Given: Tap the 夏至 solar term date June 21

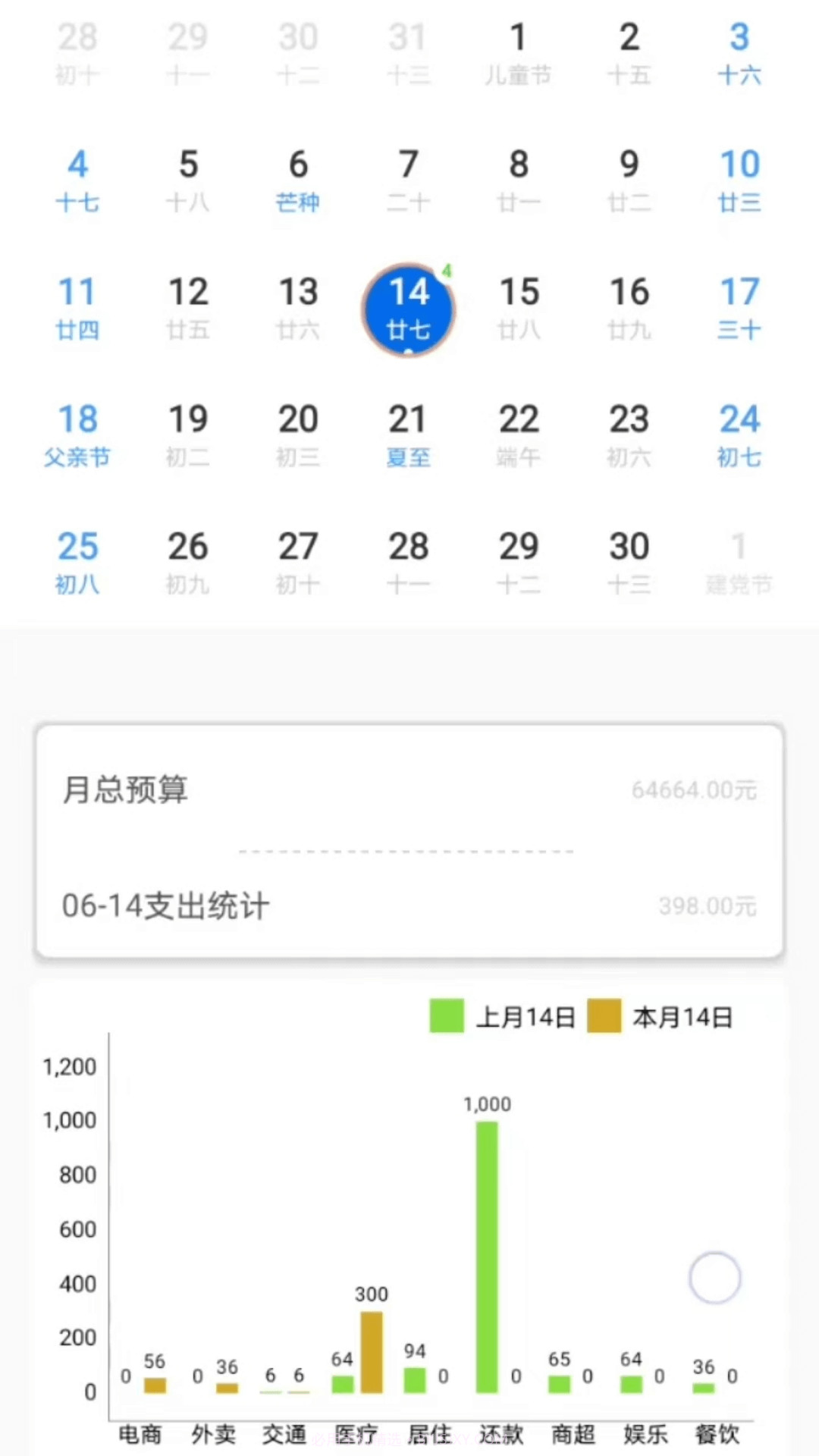Looking at the screenshot, I should pos(408,435).
